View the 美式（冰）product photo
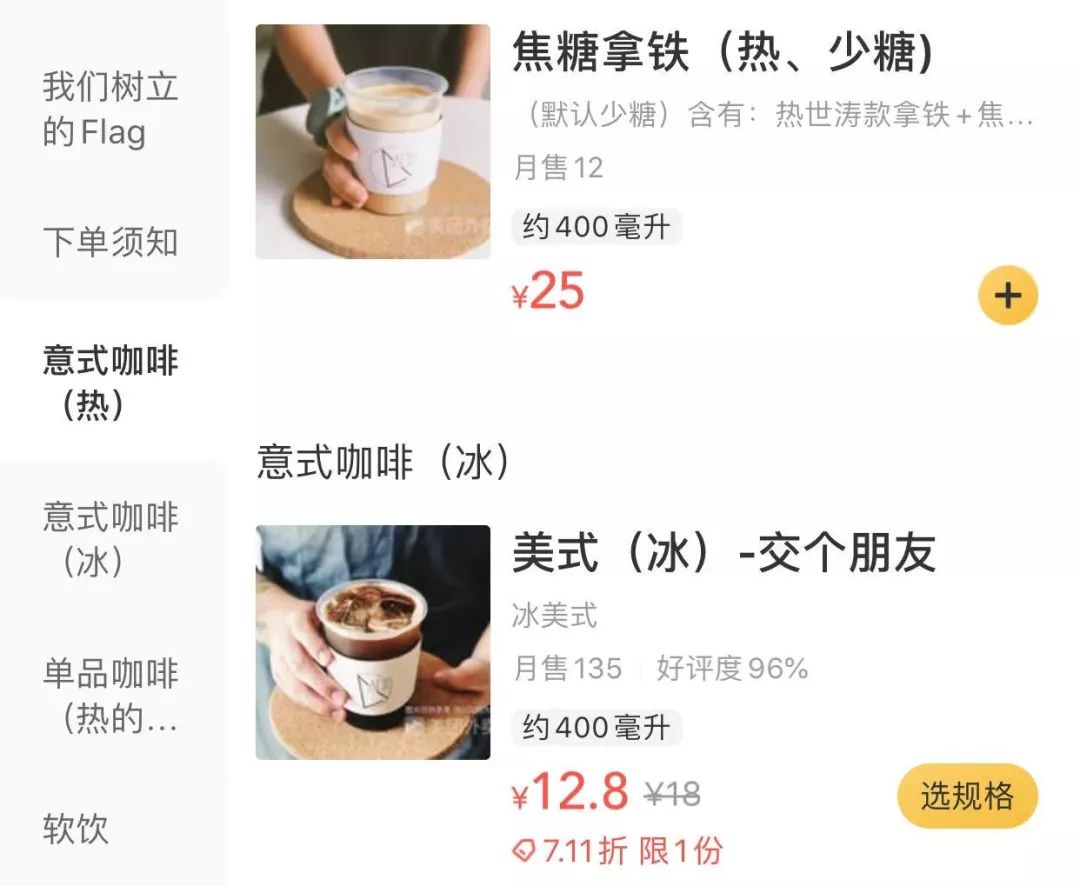Screen dimensions: 1080x886 [x=373, y=642]
